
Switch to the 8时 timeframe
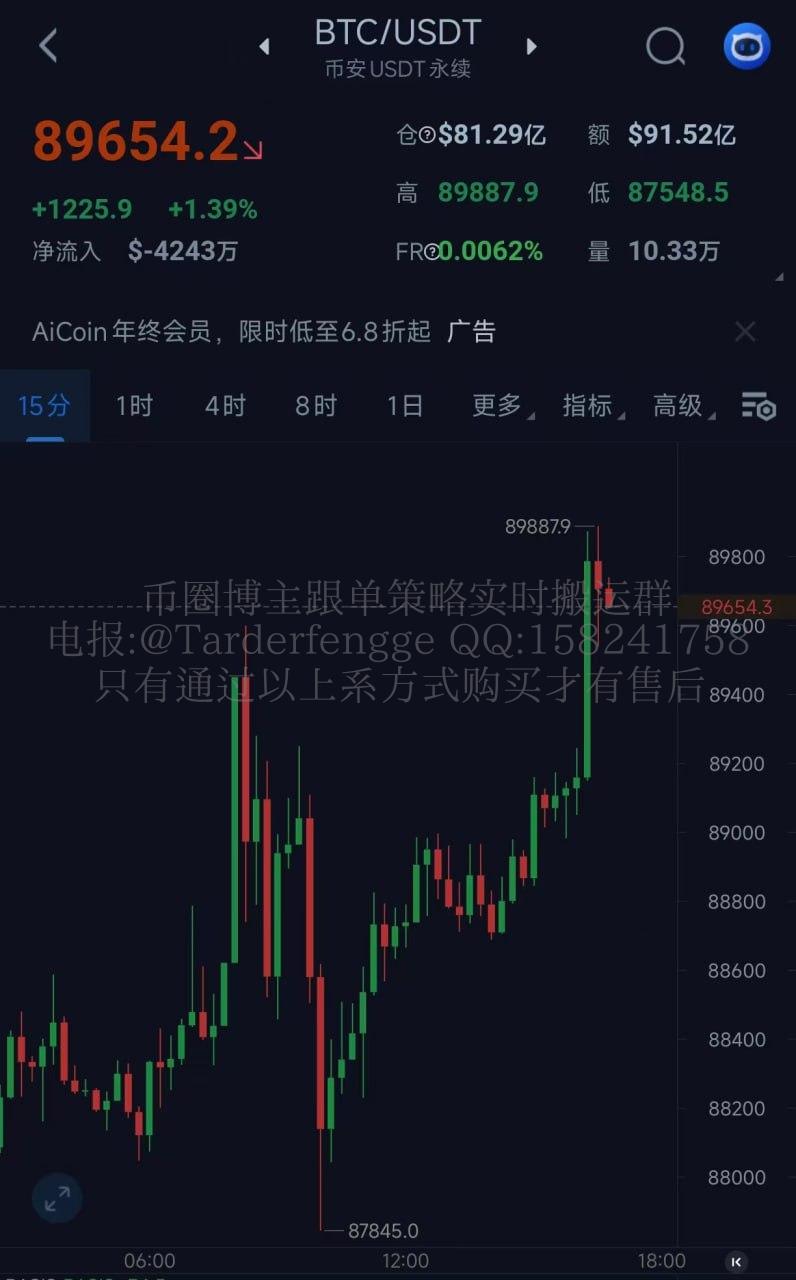(x=315, y=405)
